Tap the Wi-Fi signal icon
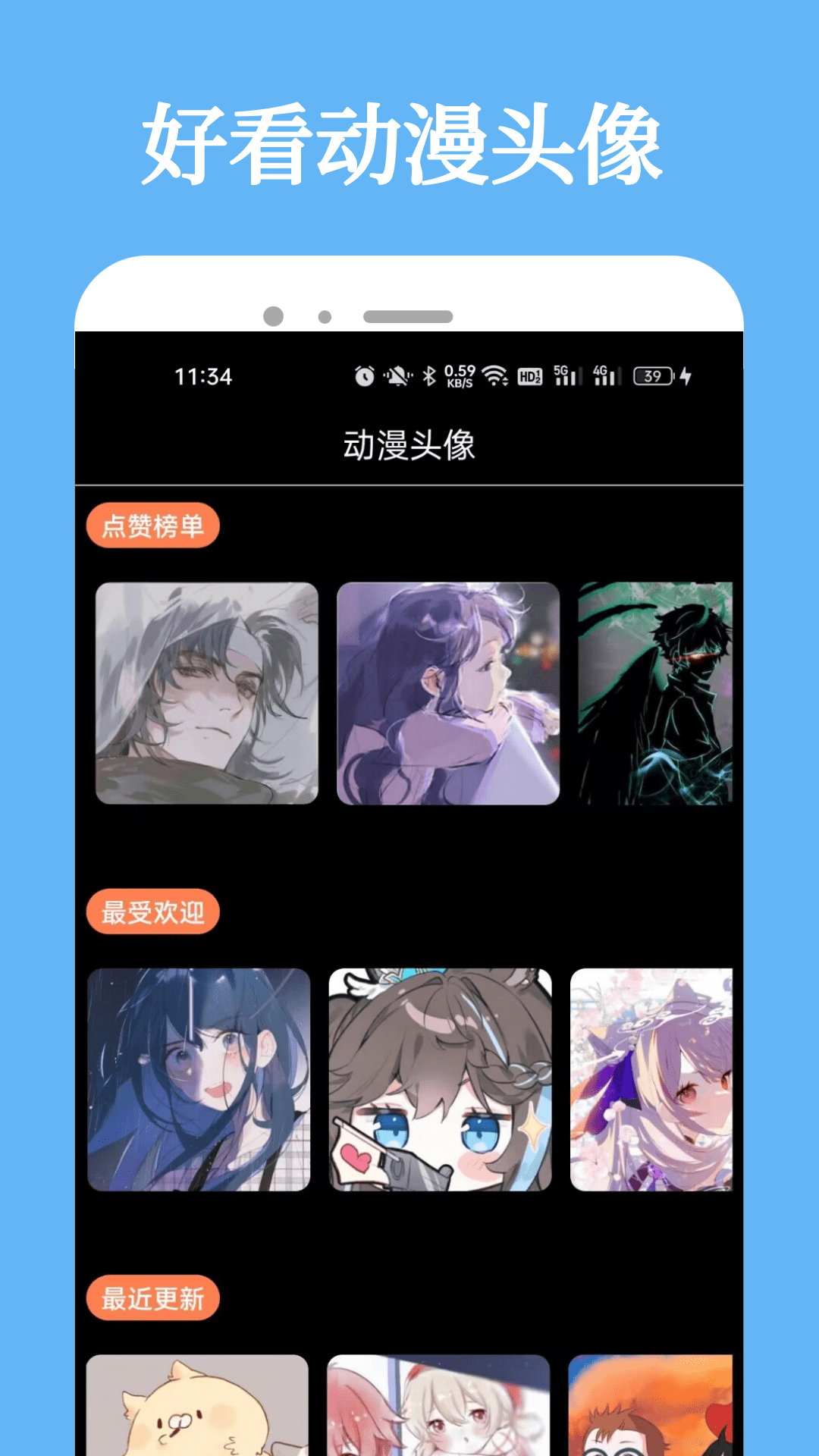Image resolution: width=819 pixels, height=1456 pixels. (494, 375)
